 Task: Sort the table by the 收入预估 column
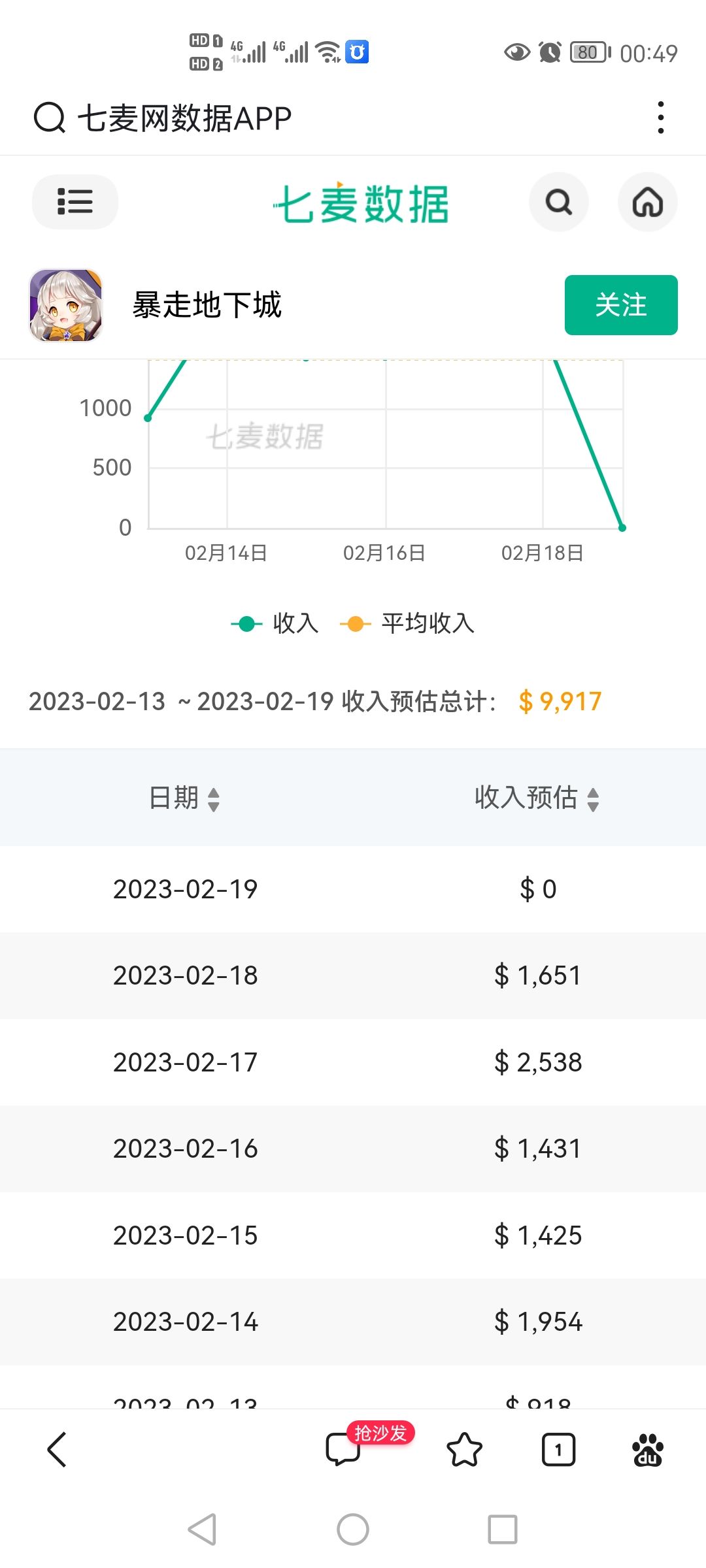click(537, 798)
